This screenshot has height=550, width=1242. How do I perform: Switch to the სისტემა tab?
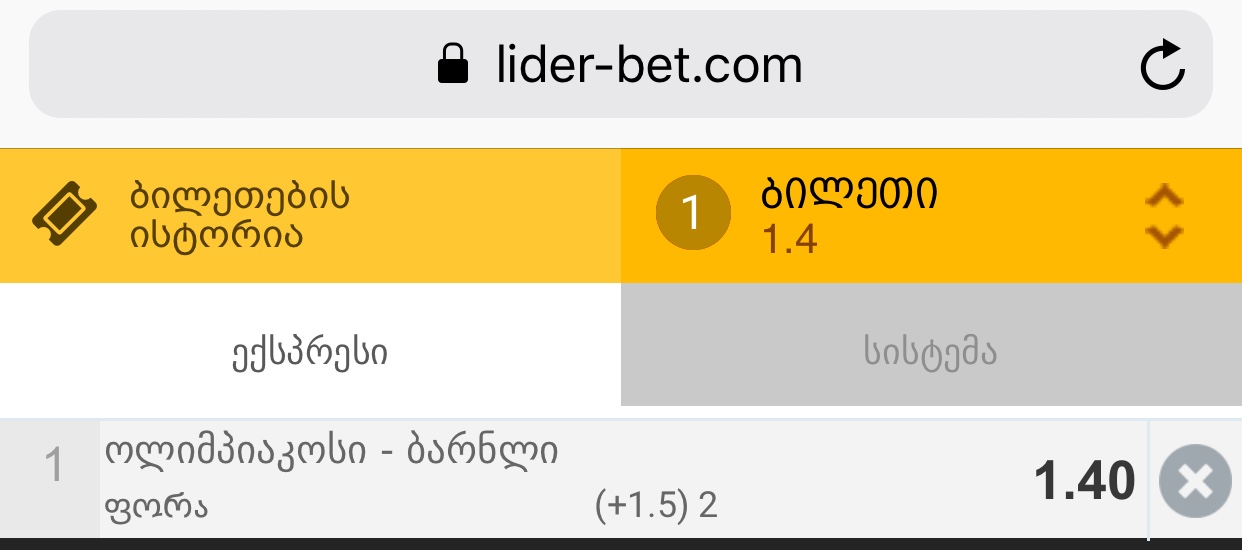click(930, 352)
